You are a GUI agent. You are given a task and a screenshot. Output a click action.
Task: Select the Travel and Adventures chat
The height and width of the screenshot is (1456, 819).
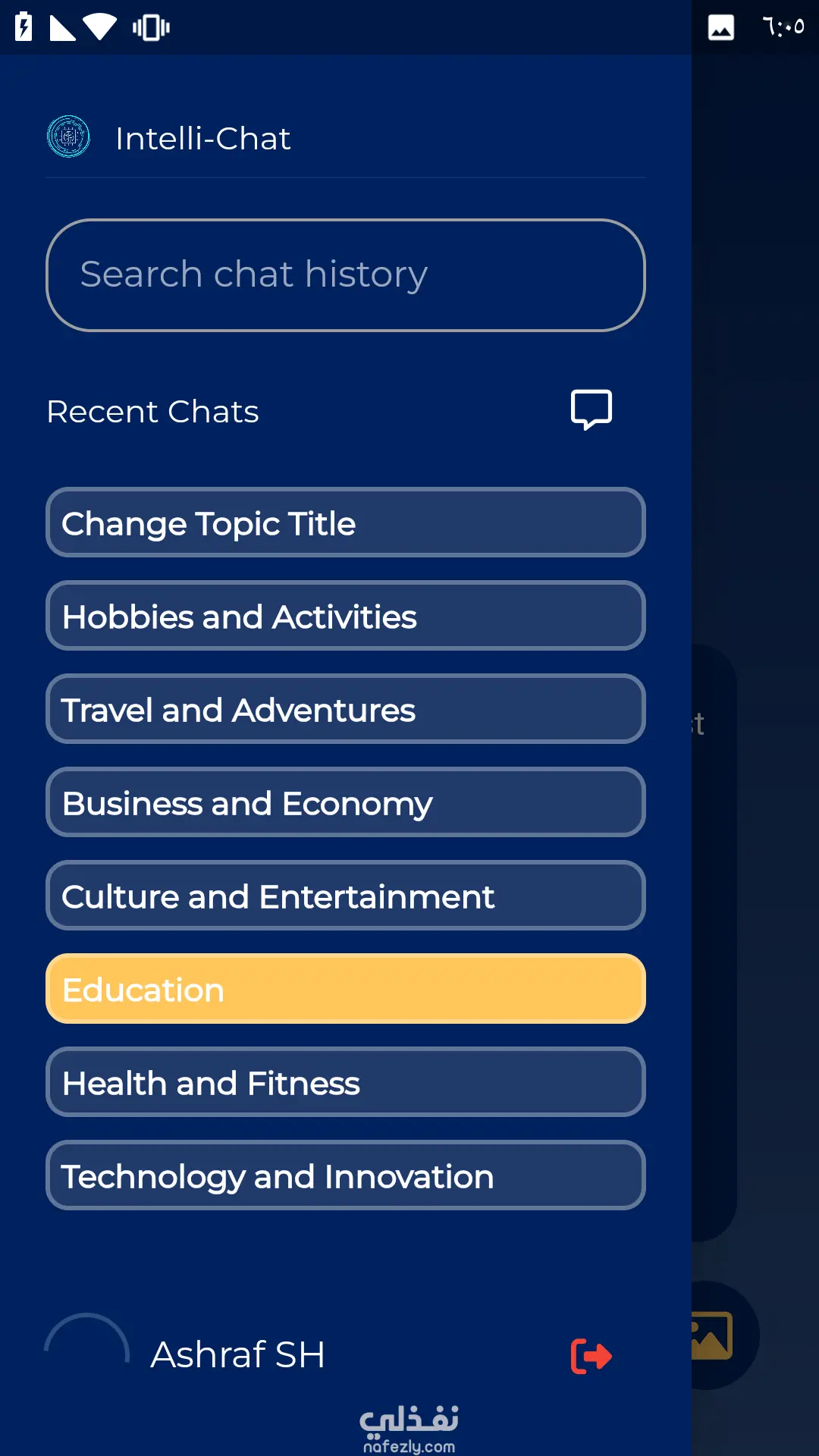pos(345,710)
